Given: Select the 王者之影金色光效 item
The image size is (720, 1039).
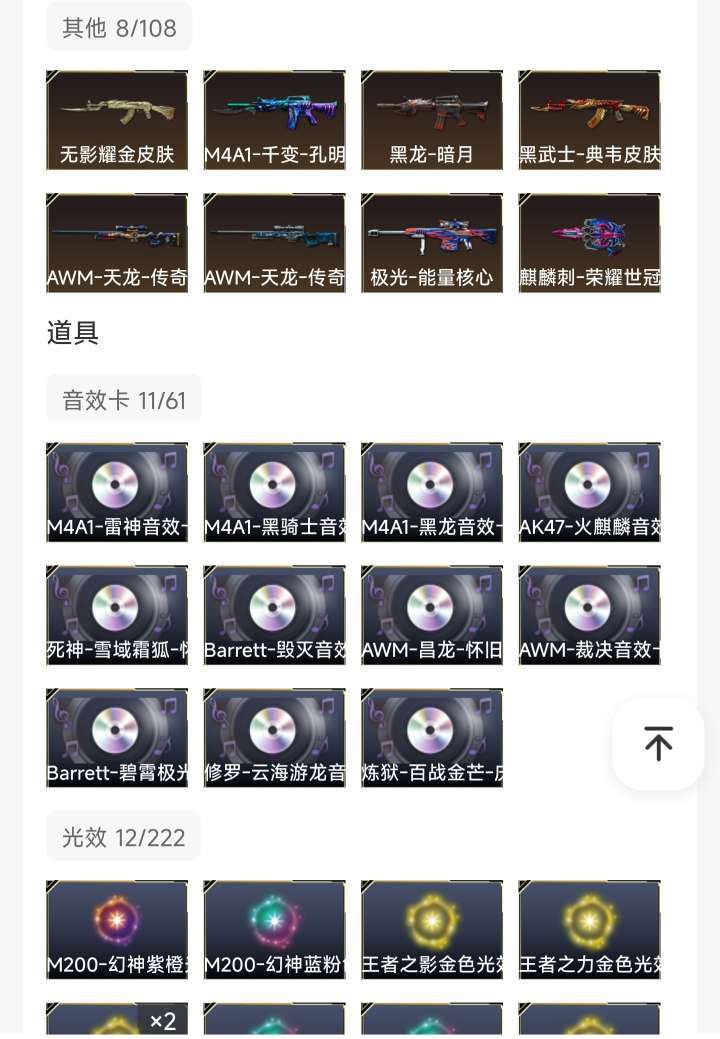Looking at the screenshot, I should (x=431, y=928).
